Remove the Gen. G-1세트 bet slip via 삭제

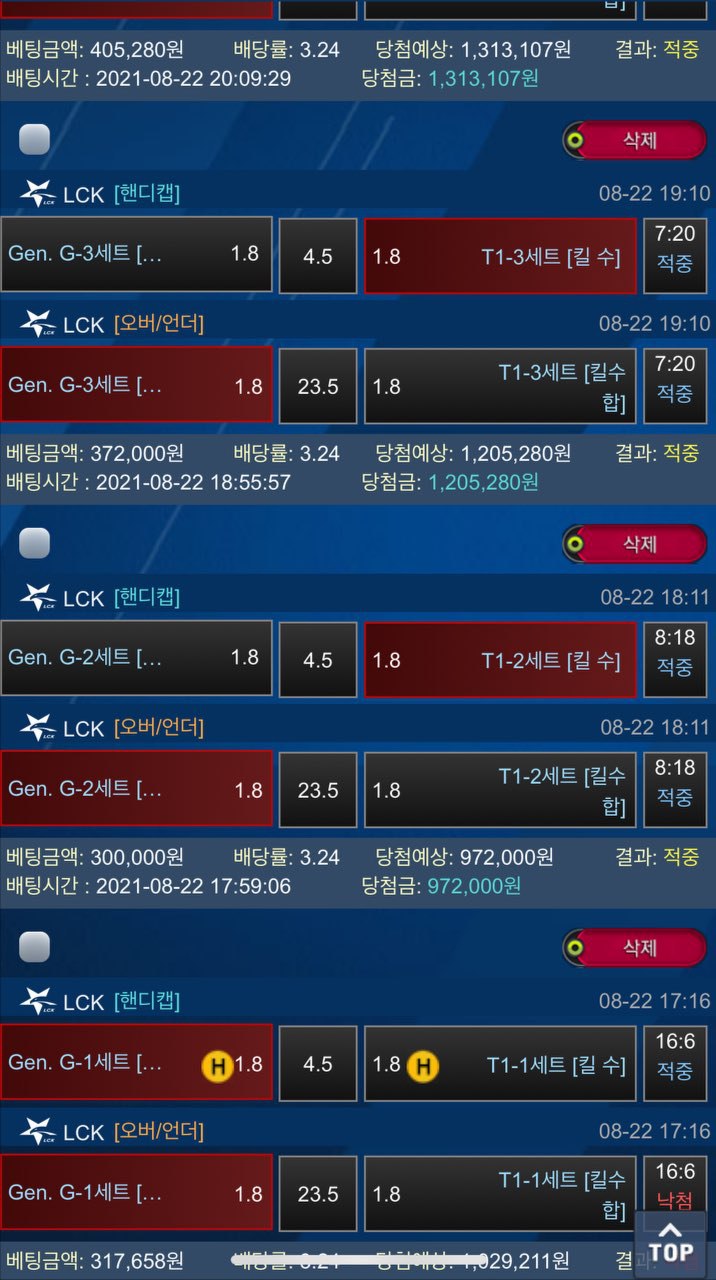[635, 948]
